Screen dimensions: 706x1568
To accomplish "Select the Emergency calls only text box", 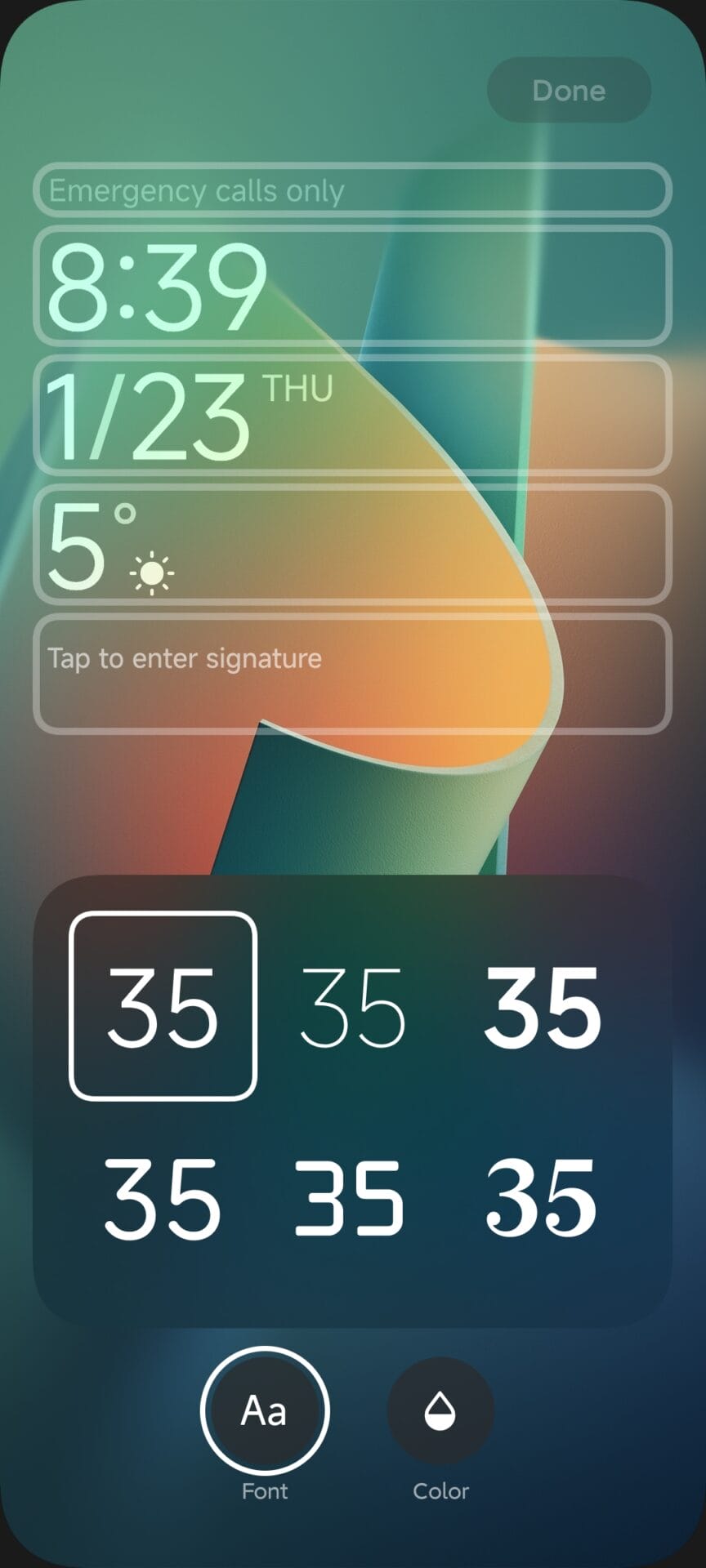I will click(x=352, y=189).
